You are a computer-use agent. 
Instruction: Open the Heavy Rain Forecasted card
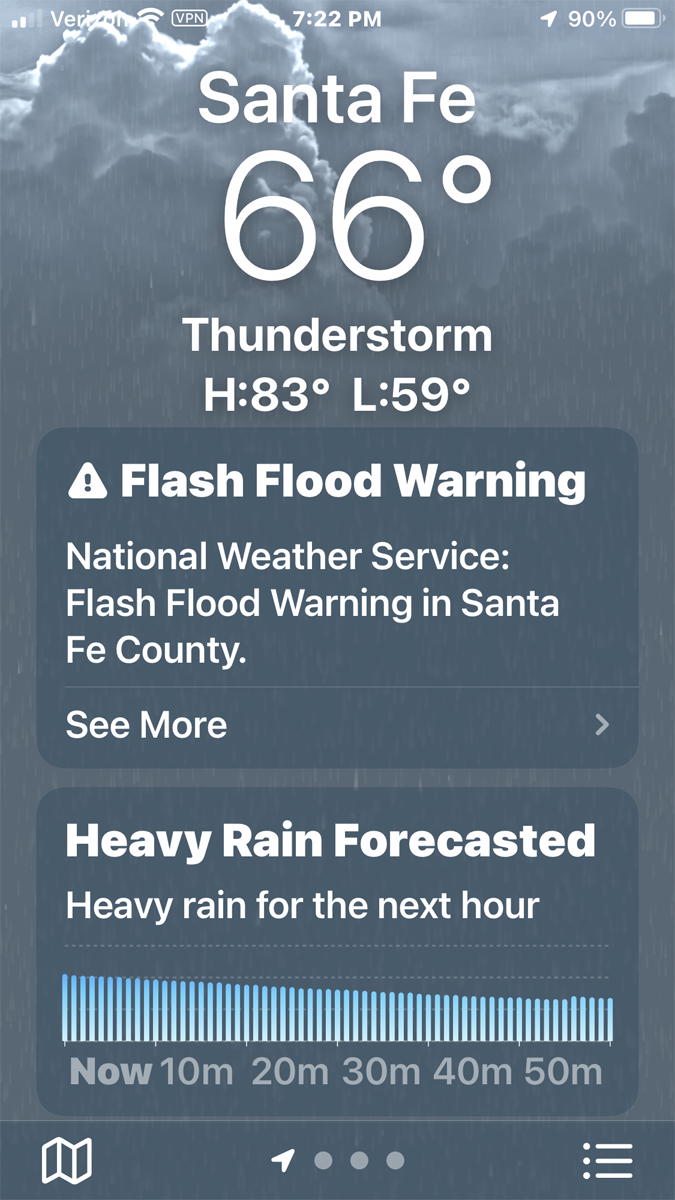click(337, 951)
